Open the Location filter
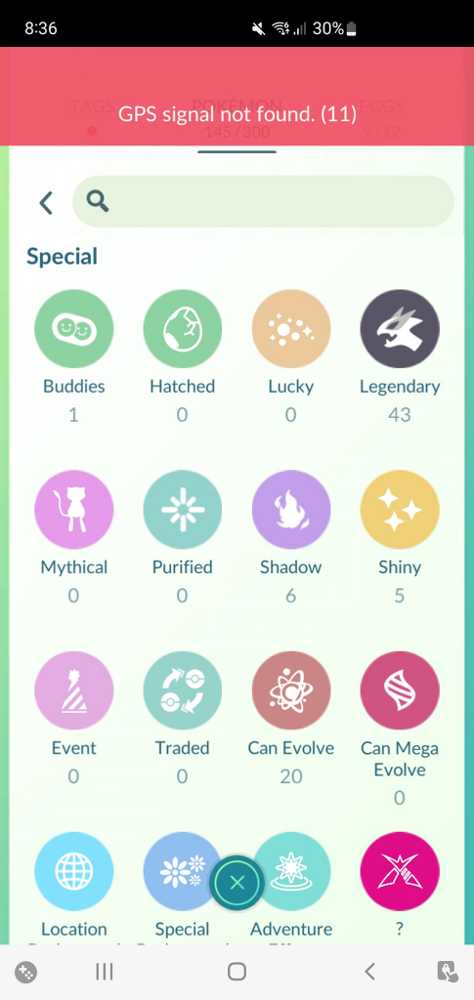This screenshot has height=1000, width=474. (74, 872)
